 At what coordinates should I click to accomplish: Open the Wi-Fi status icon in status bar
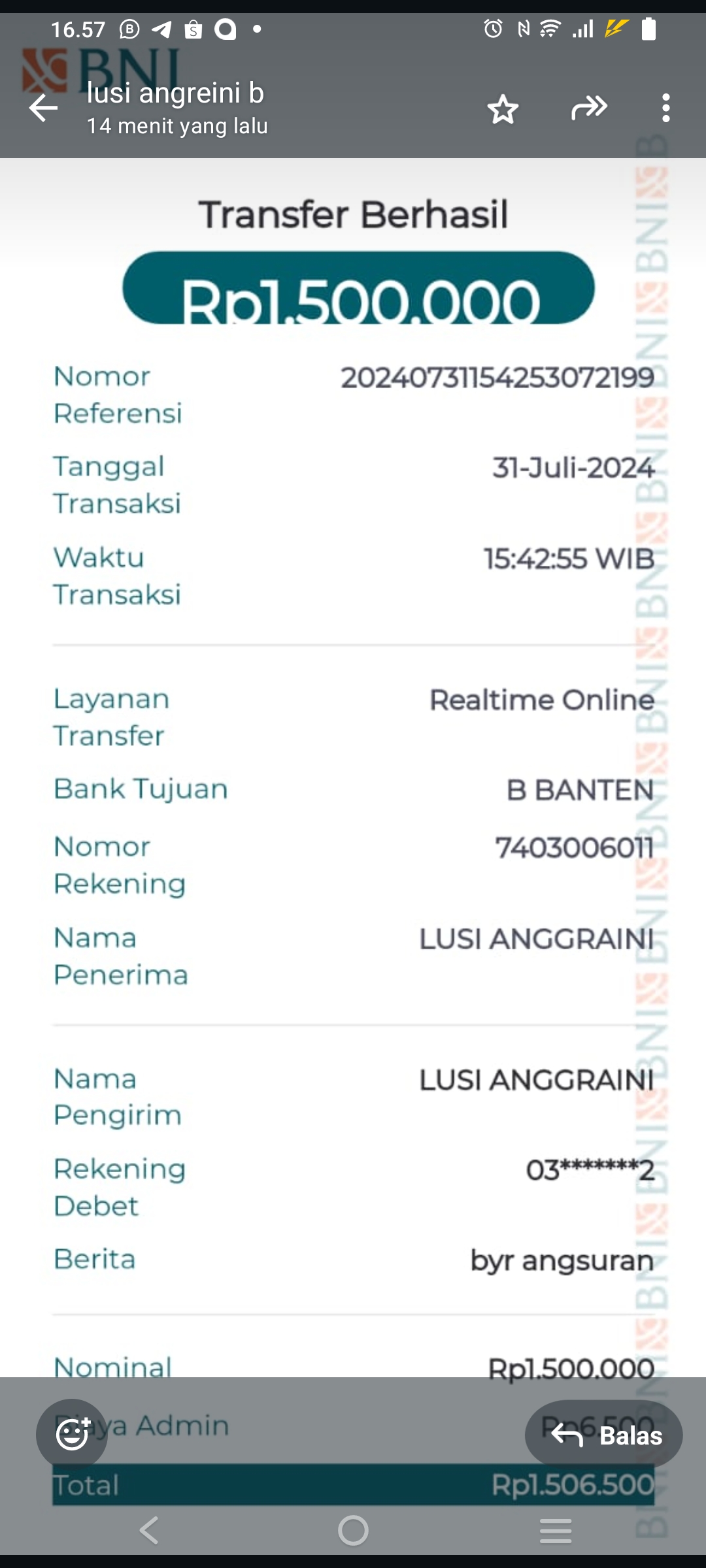click(549, 27)
